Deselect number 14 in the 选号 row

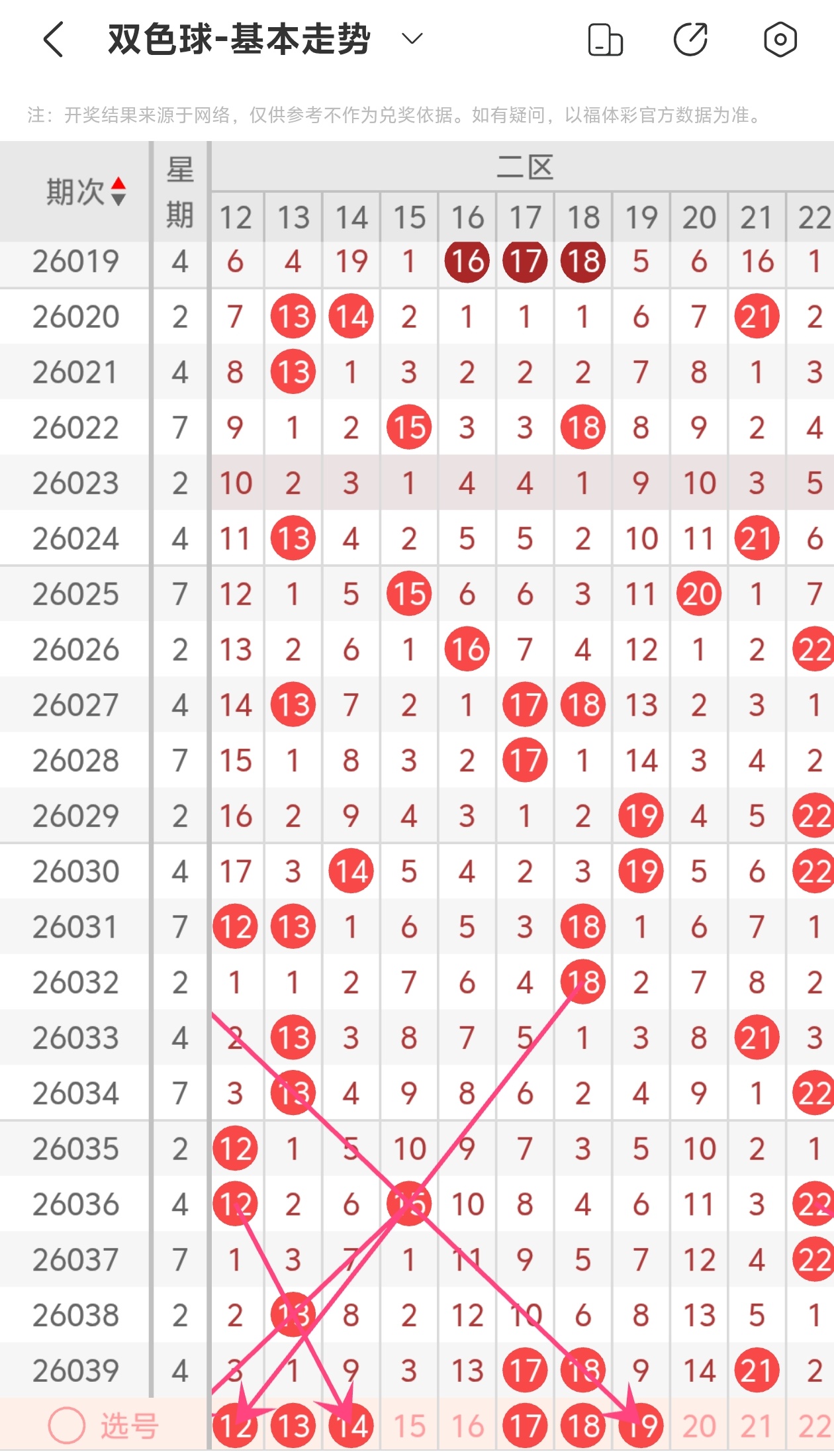point(351,1426)
